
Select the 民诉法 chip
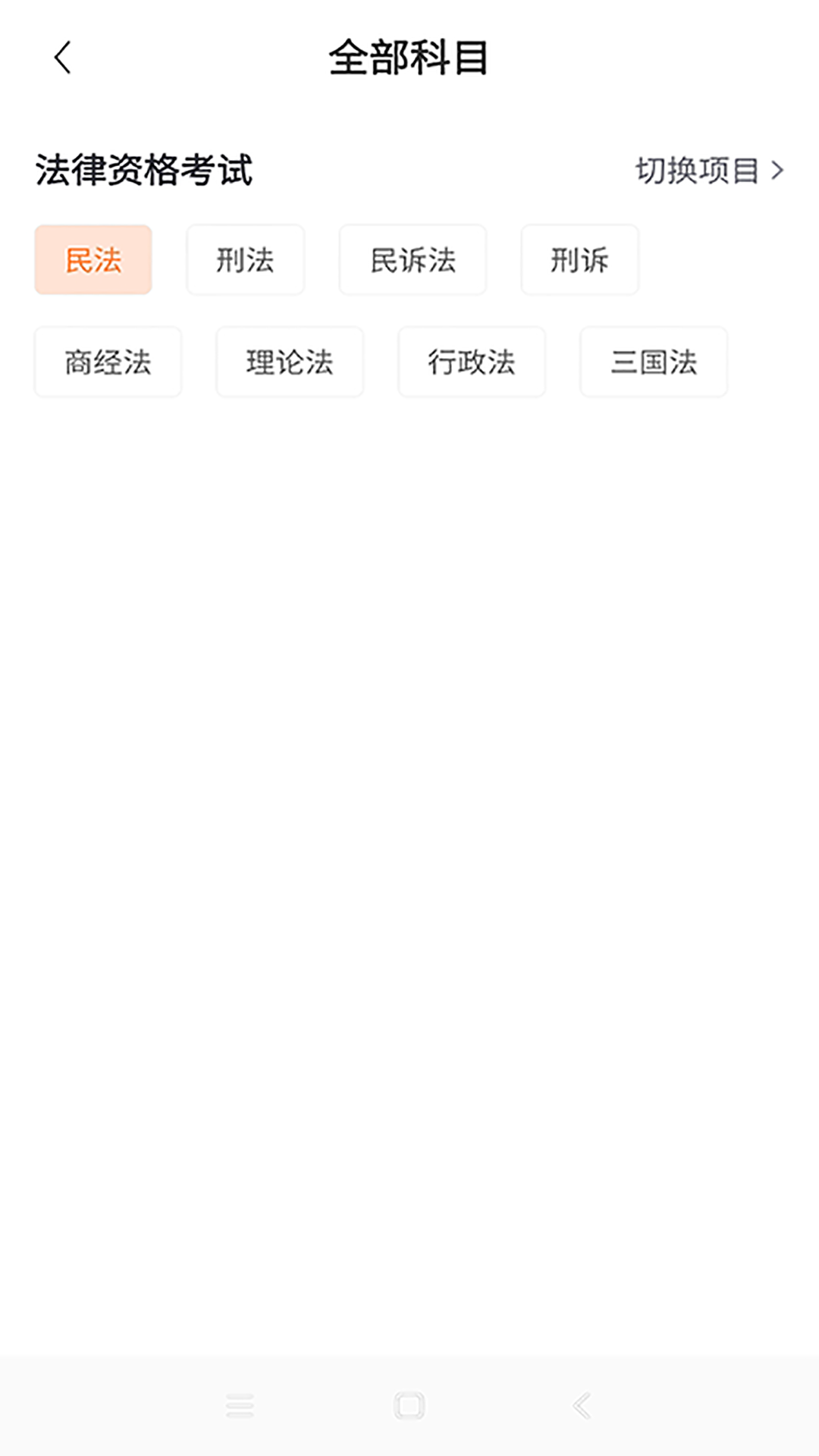click(x=413, y=260)
